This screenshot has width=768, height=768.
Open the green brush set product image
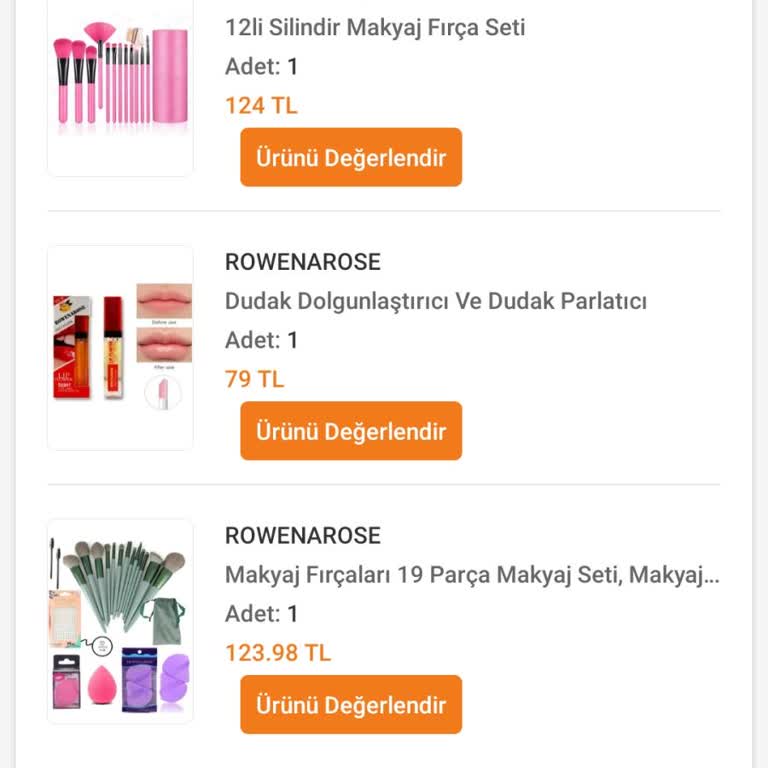pyautogui.click(x=120, y=621)
